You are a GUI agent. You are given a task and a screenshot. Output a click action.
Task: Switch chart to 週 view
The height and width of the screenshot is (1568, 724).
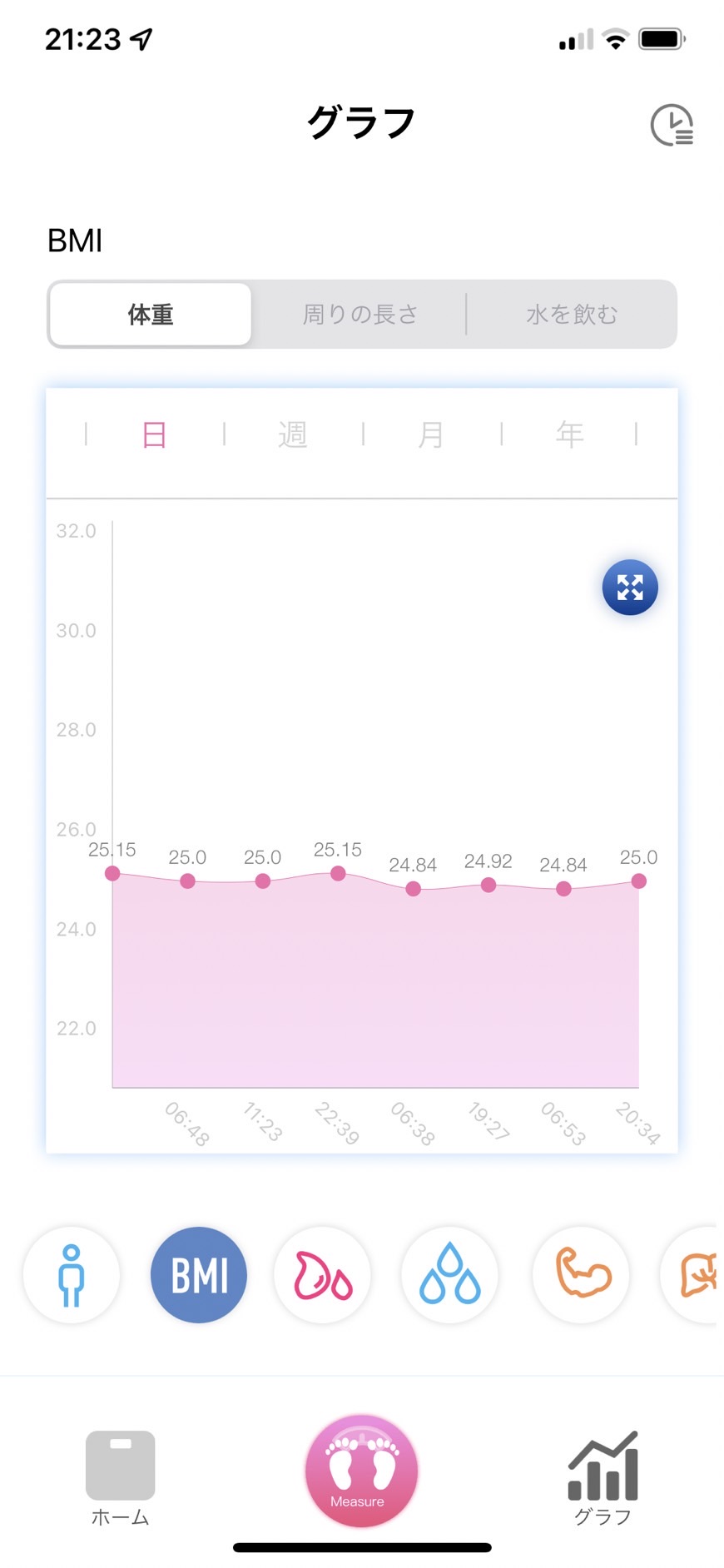click(x=293, y=434)
